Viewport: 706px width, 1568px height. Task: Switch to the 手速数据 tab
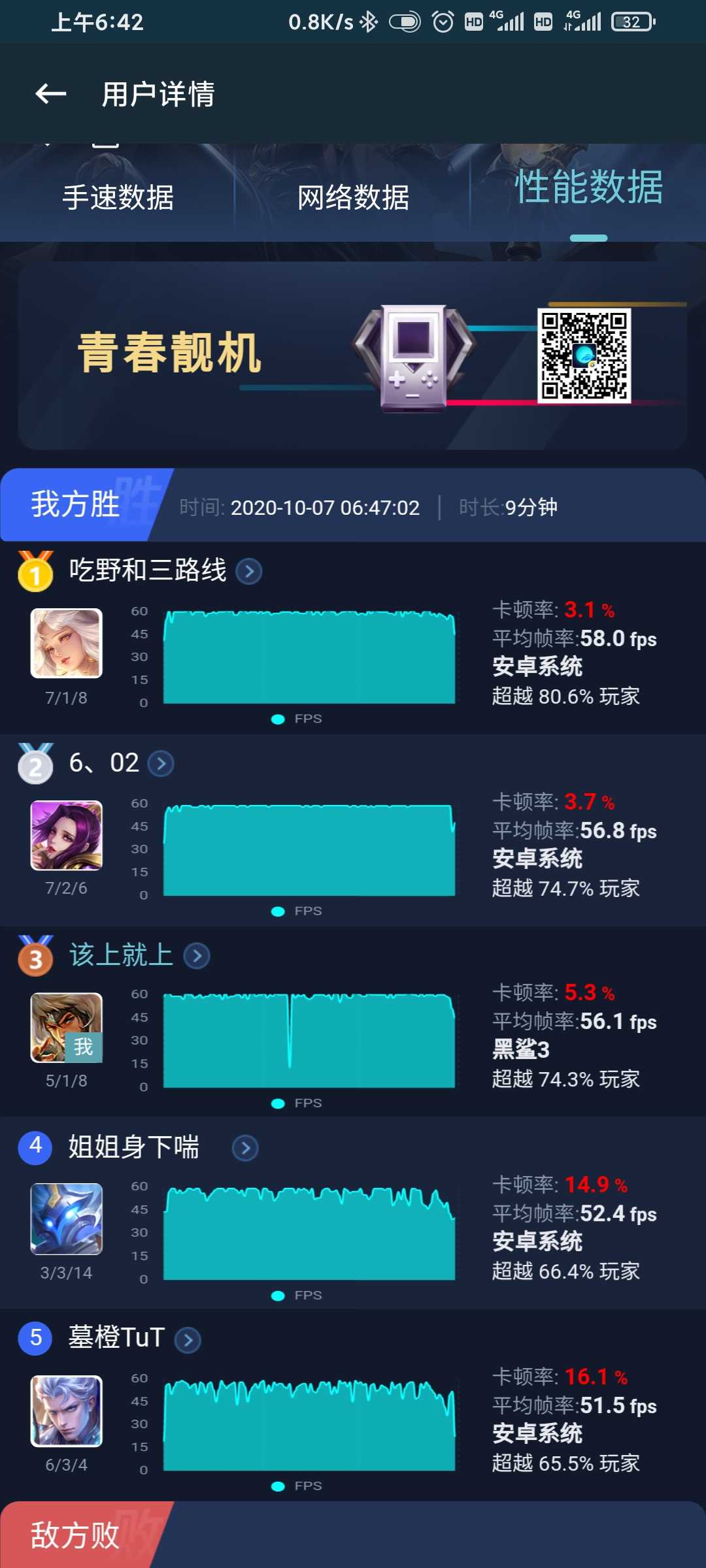point(118,197)
